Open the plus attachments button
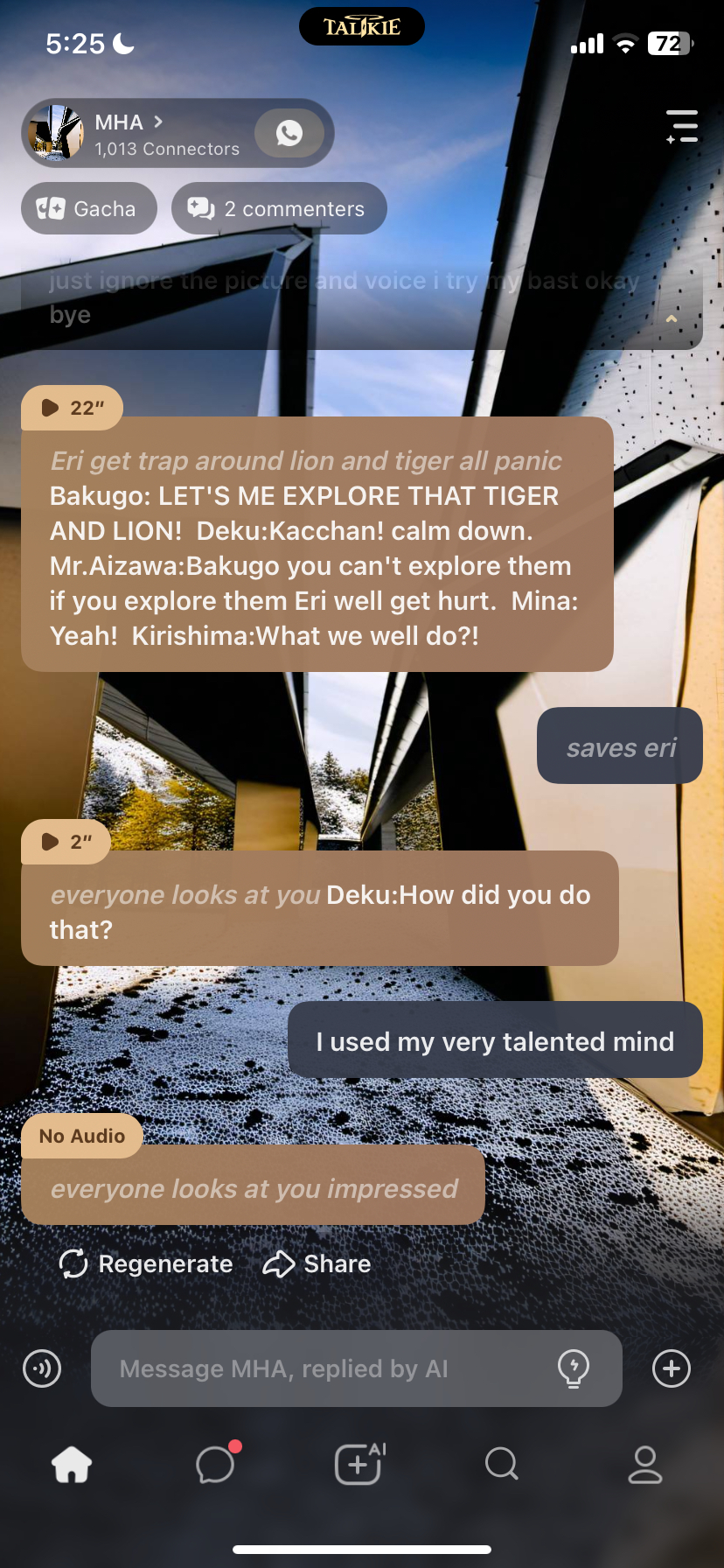Viewport: 724px width, 1568px height. pyautogui.click(x=672, y=1368)
